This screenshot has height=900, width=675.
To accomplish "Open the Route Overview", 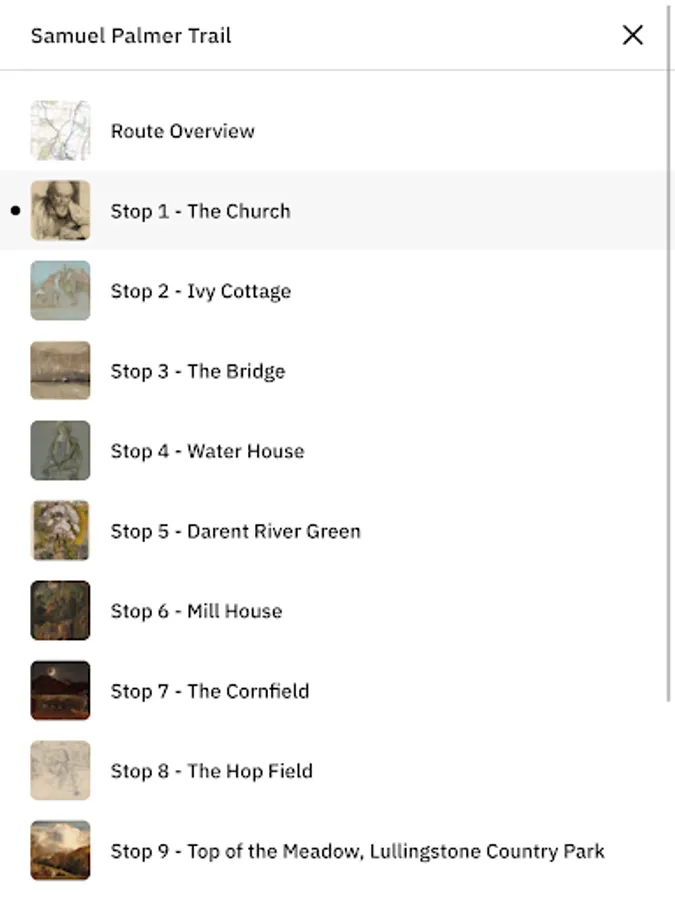I will coord(183,131).
